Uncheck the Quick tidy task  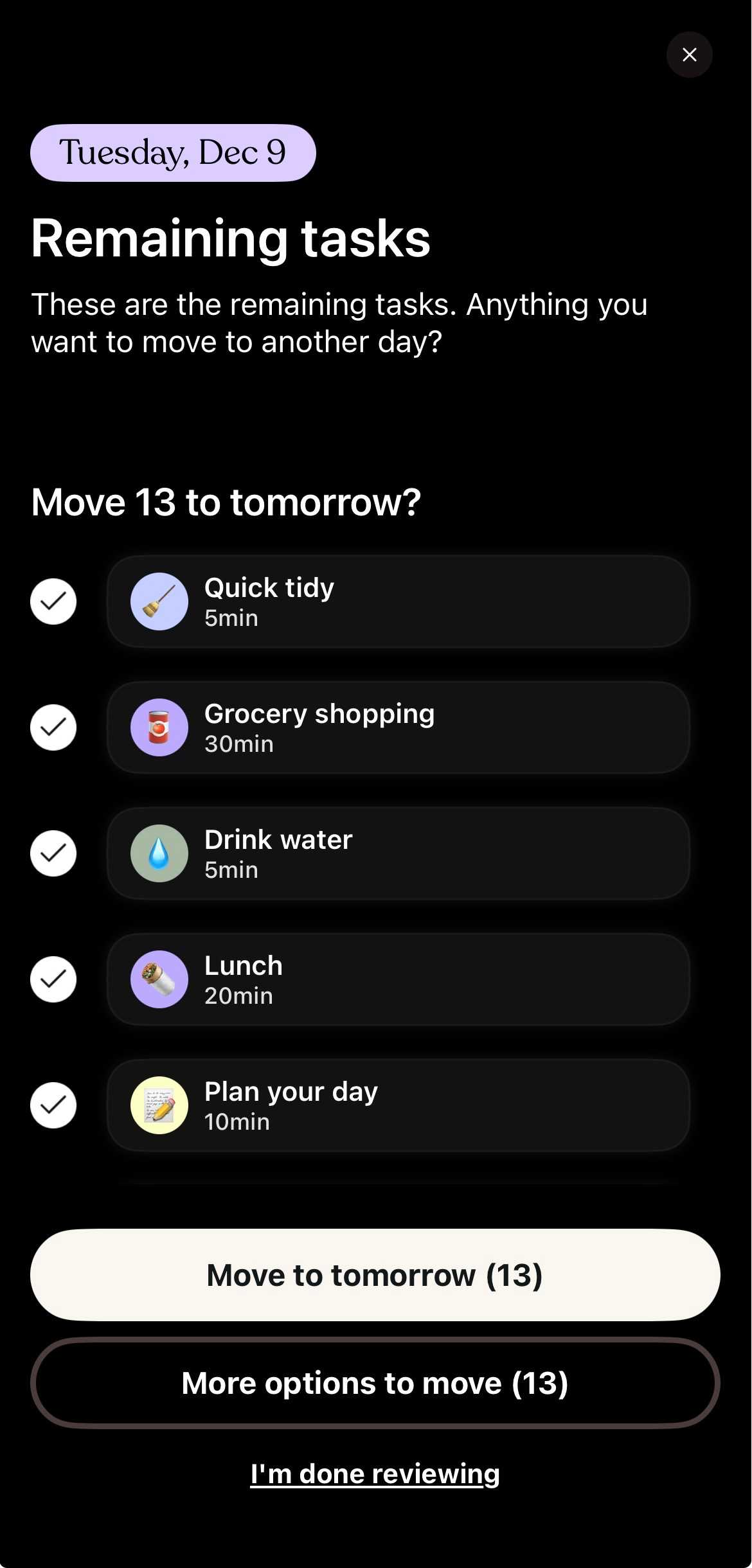[x=53, y=601]
